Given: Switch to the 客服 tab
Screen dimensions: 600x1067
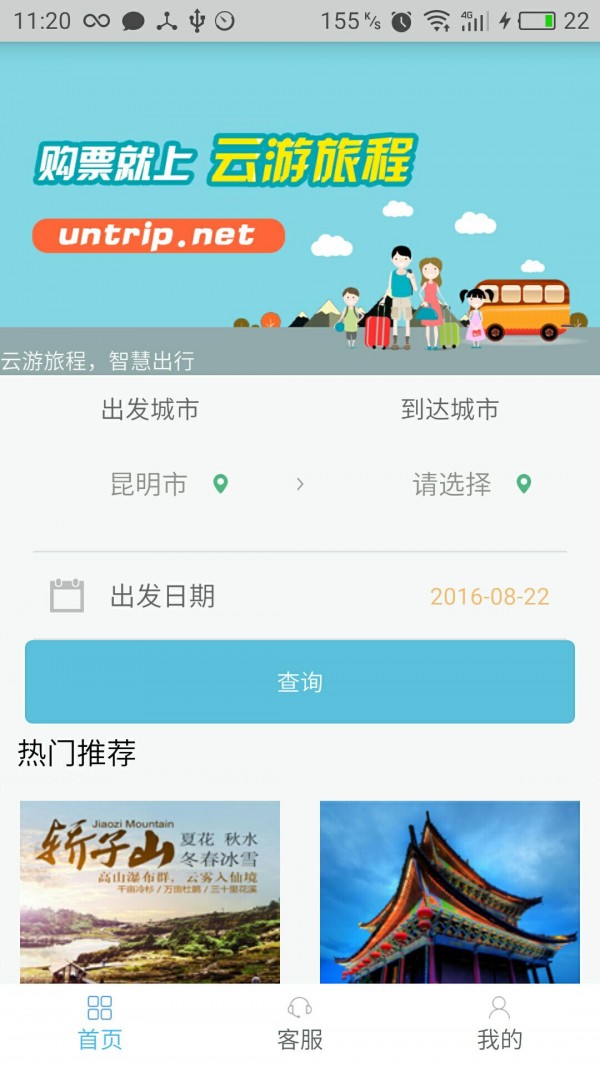Looking at the screenshot, I should (300, 1022).
